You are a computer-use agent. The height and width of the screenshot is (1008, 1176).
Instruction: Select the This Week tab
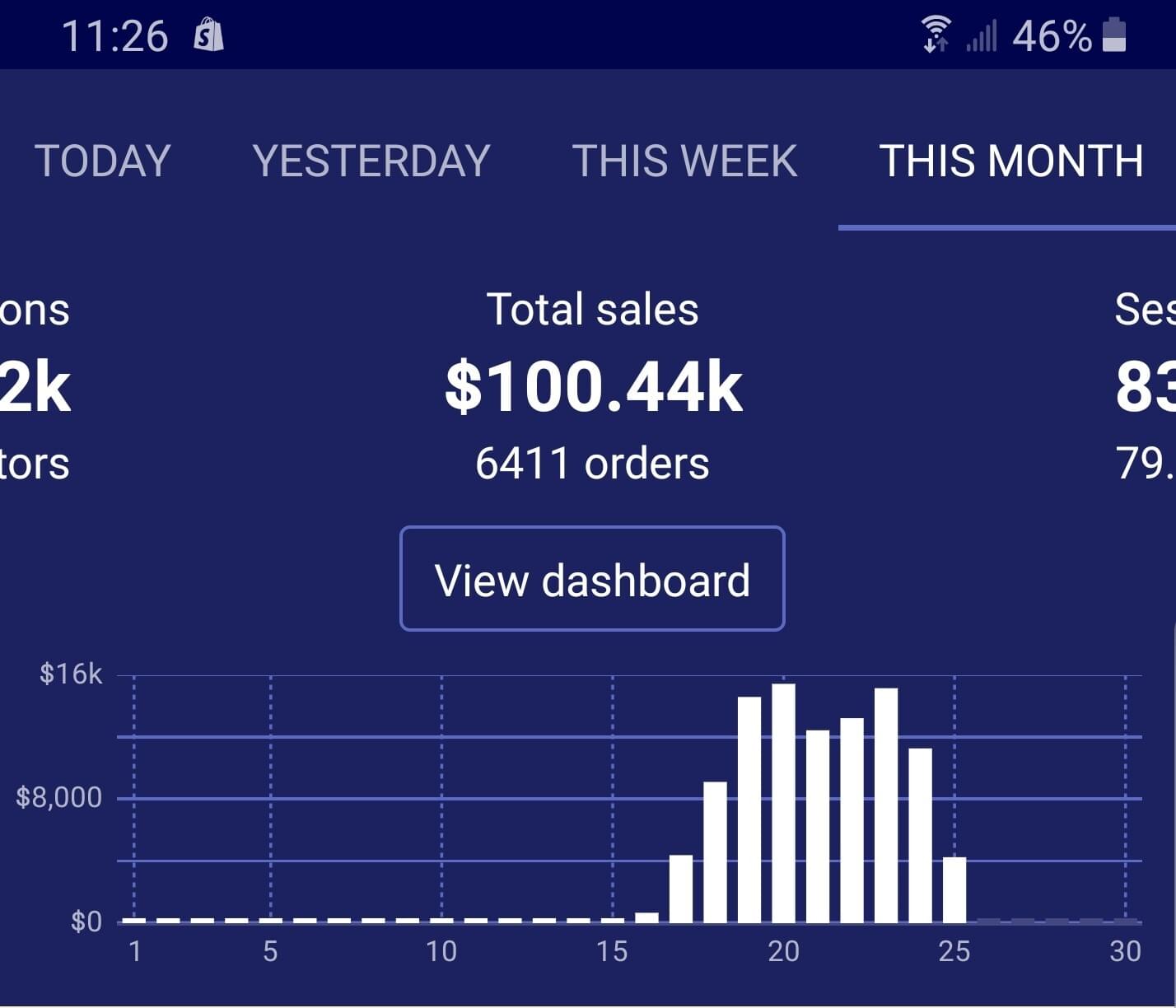point(684,161)
